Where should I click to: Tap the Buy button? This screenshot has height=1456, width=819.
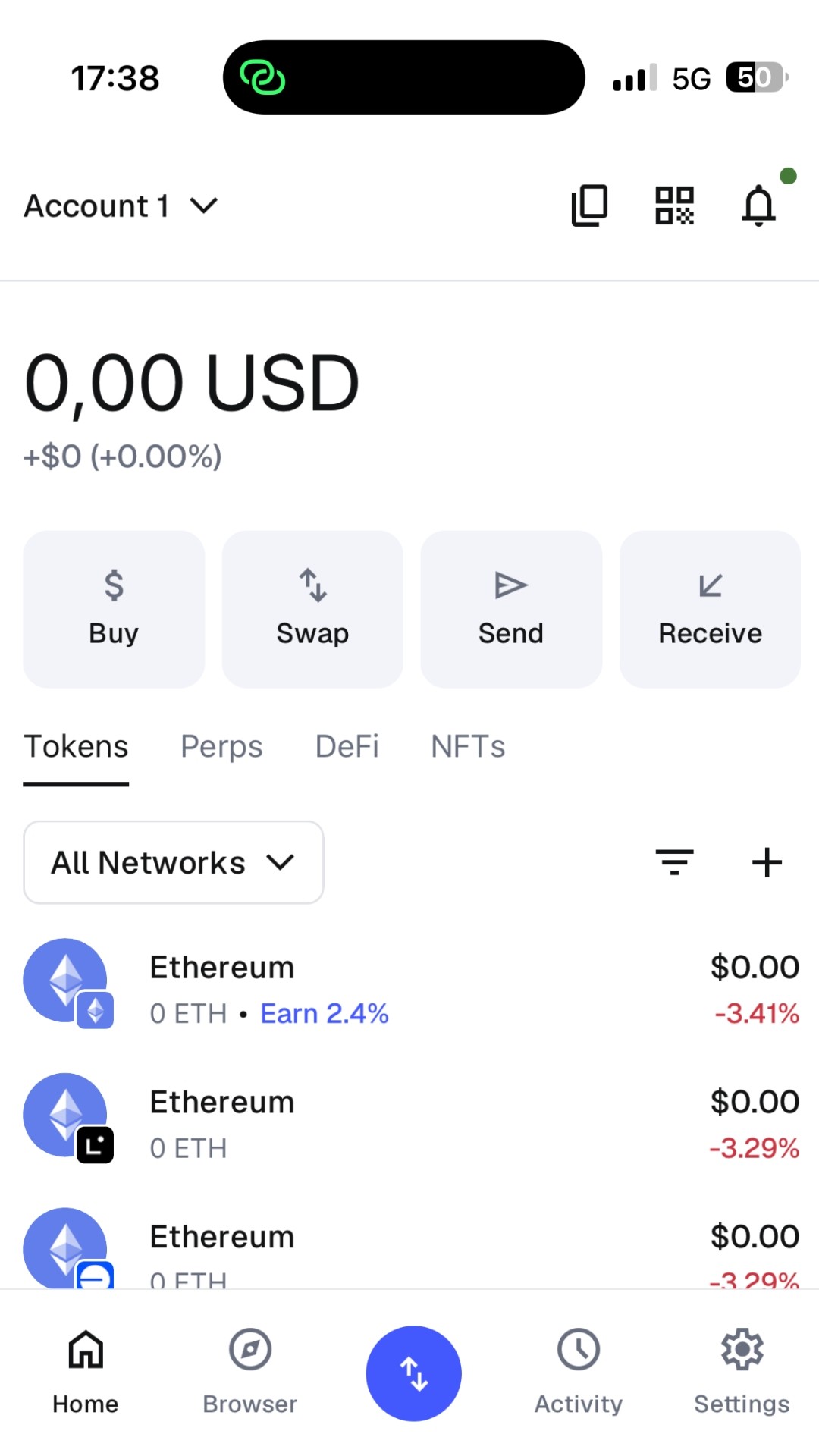[114, 609]
